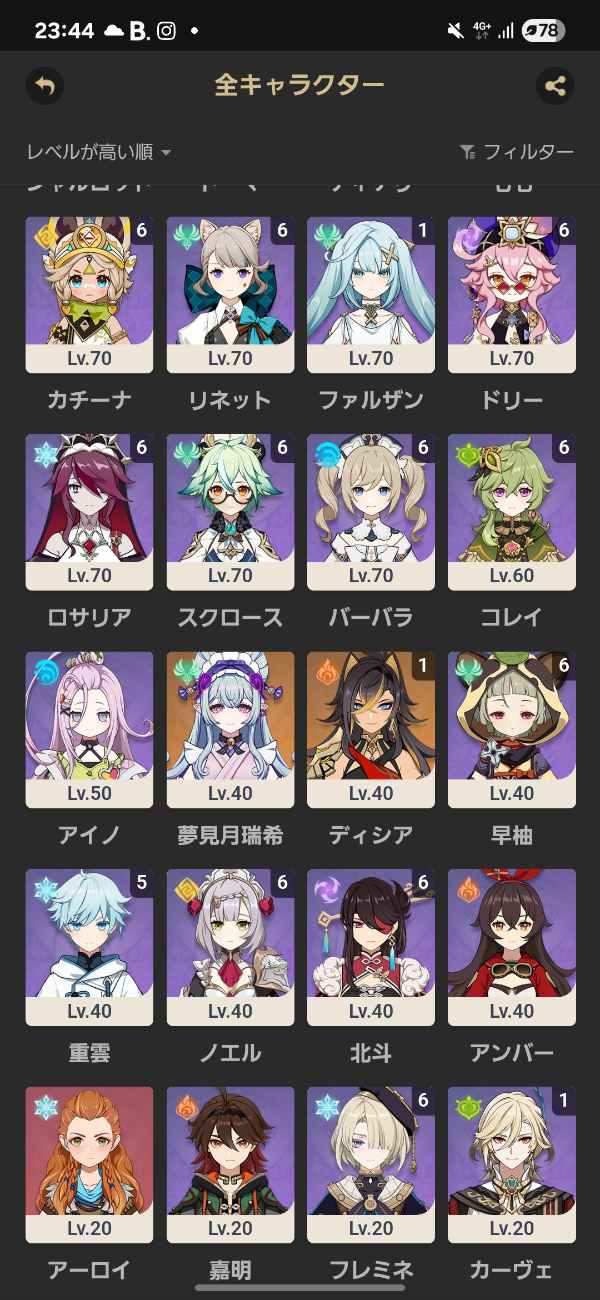Open ロサリア character card
600x1300 pixels.
pos(89,512)
